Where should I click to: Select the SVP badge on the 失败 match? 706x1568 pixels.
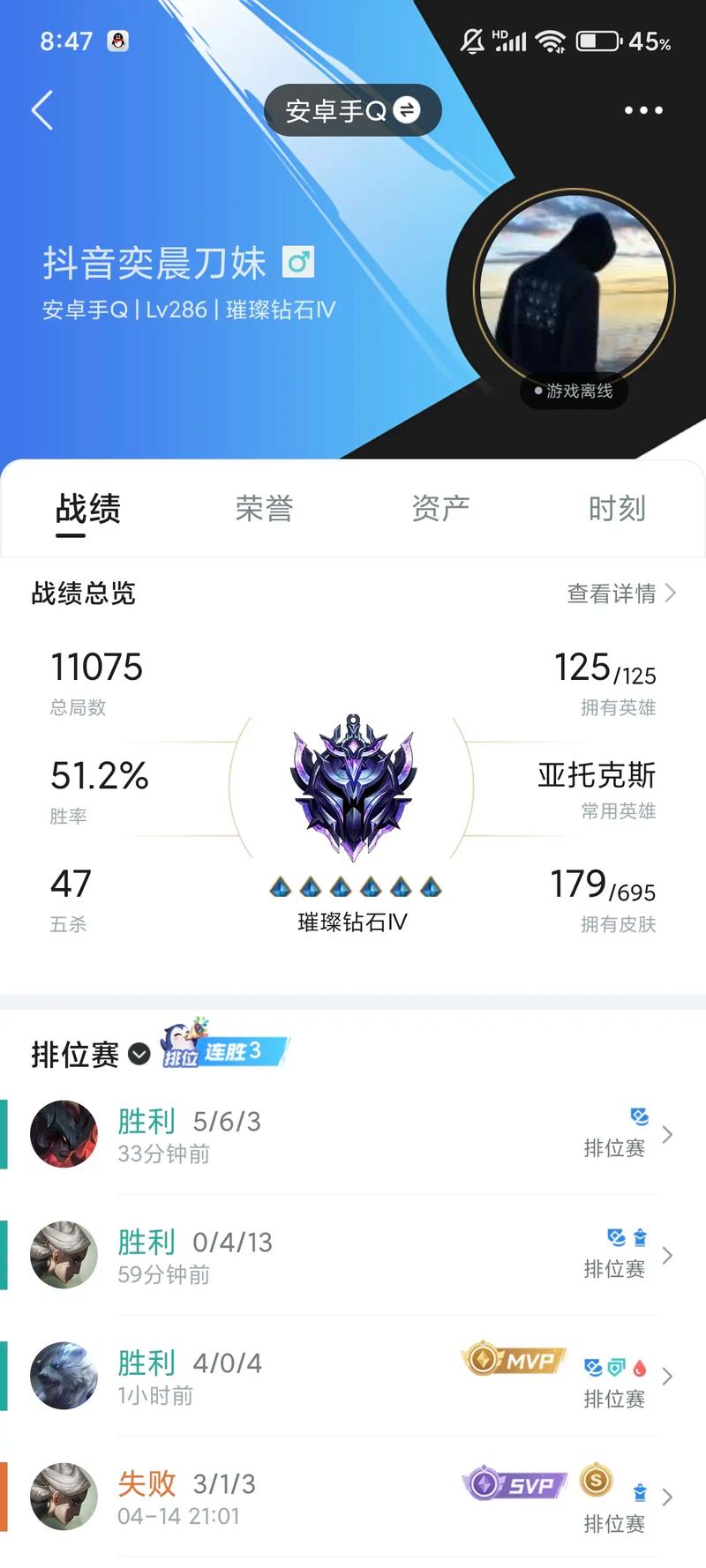[514, 1482]
